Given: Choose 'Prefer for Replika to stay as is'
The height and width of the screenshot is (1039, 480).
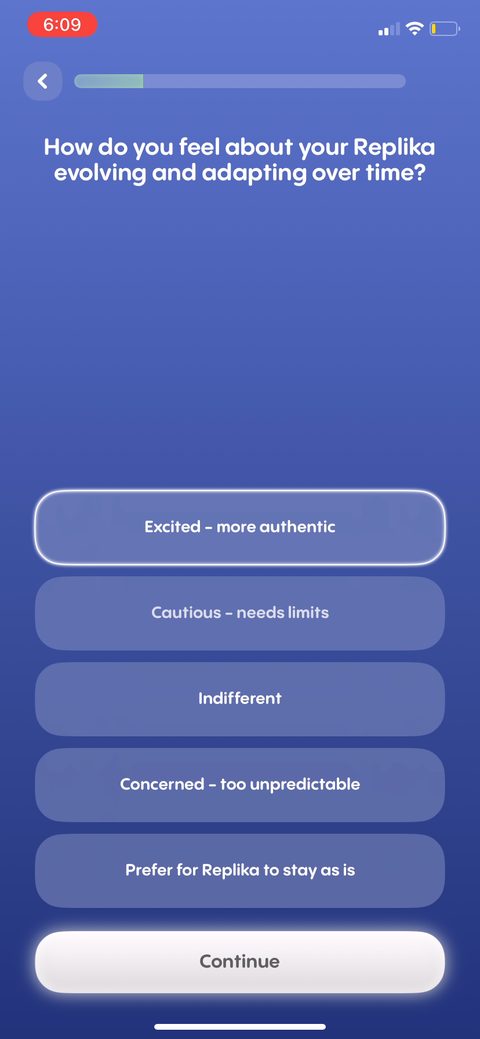Looking at the screenshot, I should (240, 870).
